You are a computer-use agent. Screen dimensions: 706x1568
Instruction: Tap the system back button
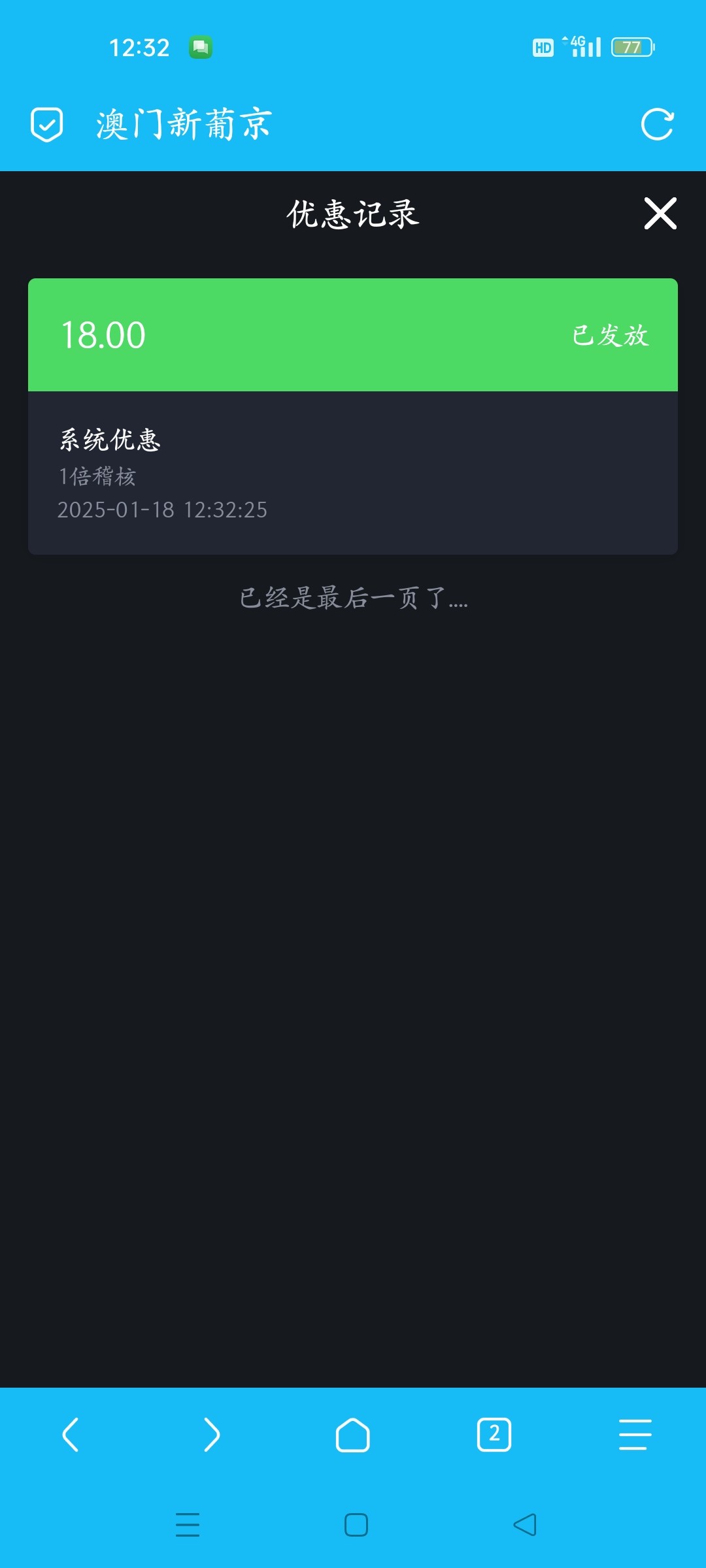coord(525,1525)
